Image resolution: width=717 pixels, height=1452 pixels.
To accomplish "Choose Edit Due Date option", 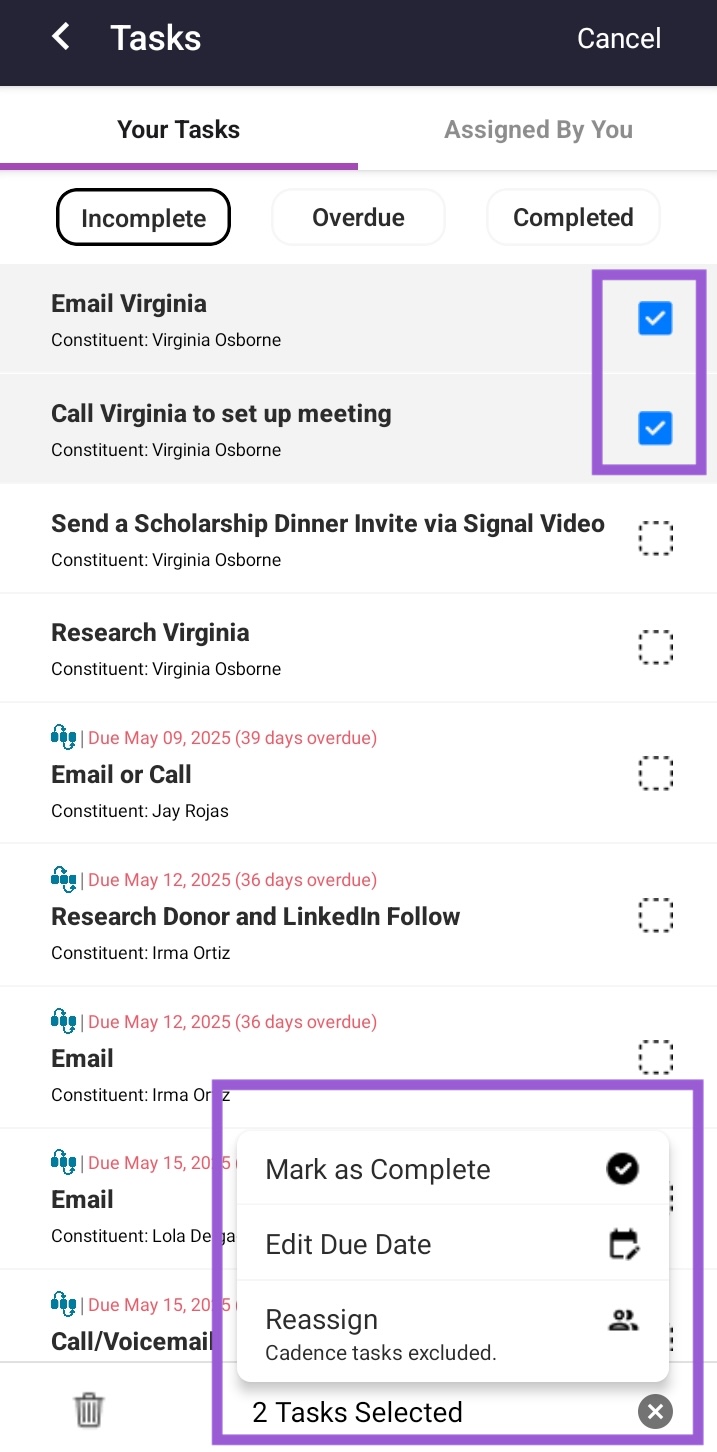I will click(x=452, y=1244).
